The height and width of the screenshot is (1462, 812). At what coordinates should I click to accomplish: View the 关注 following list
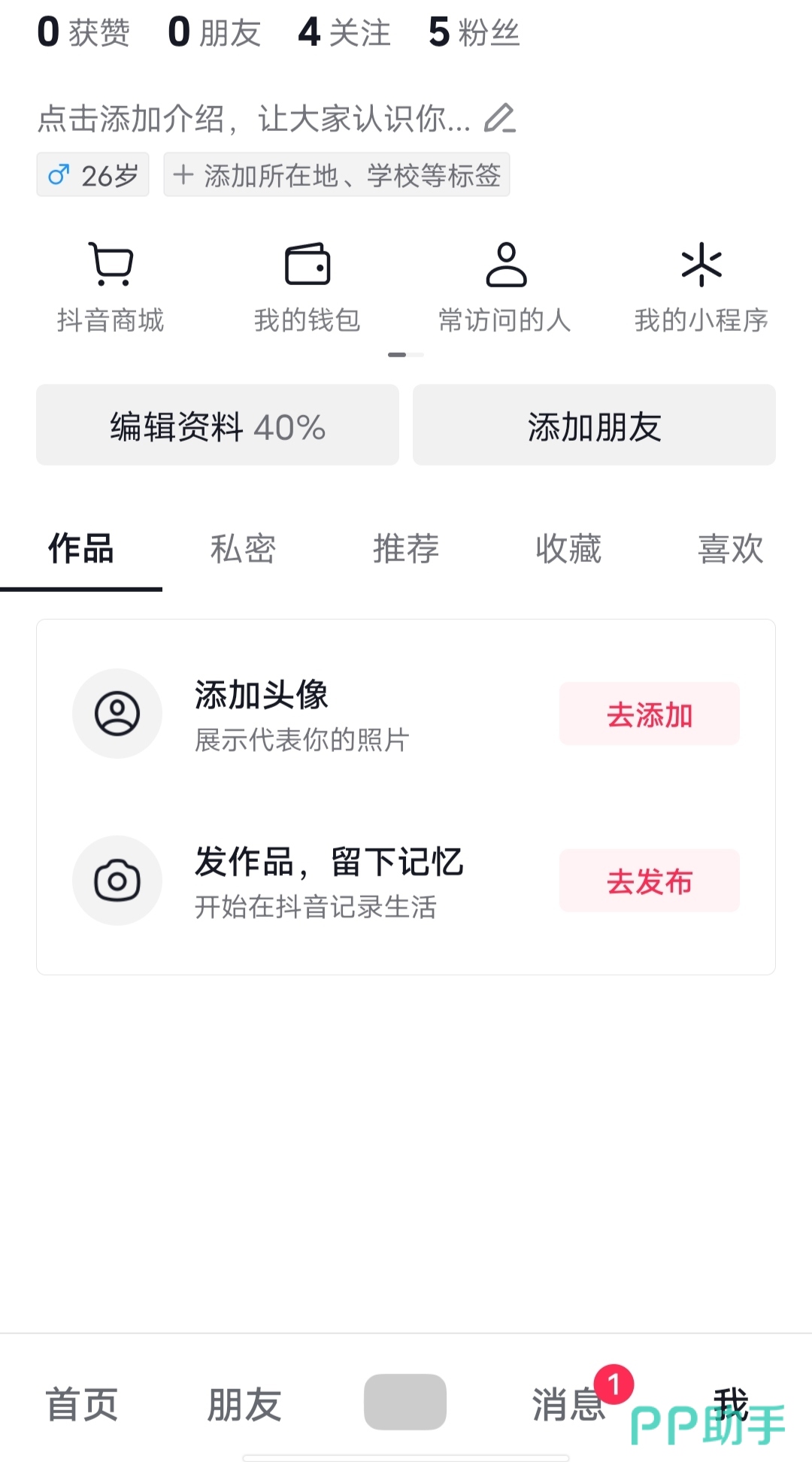click(x=344, y=32)
